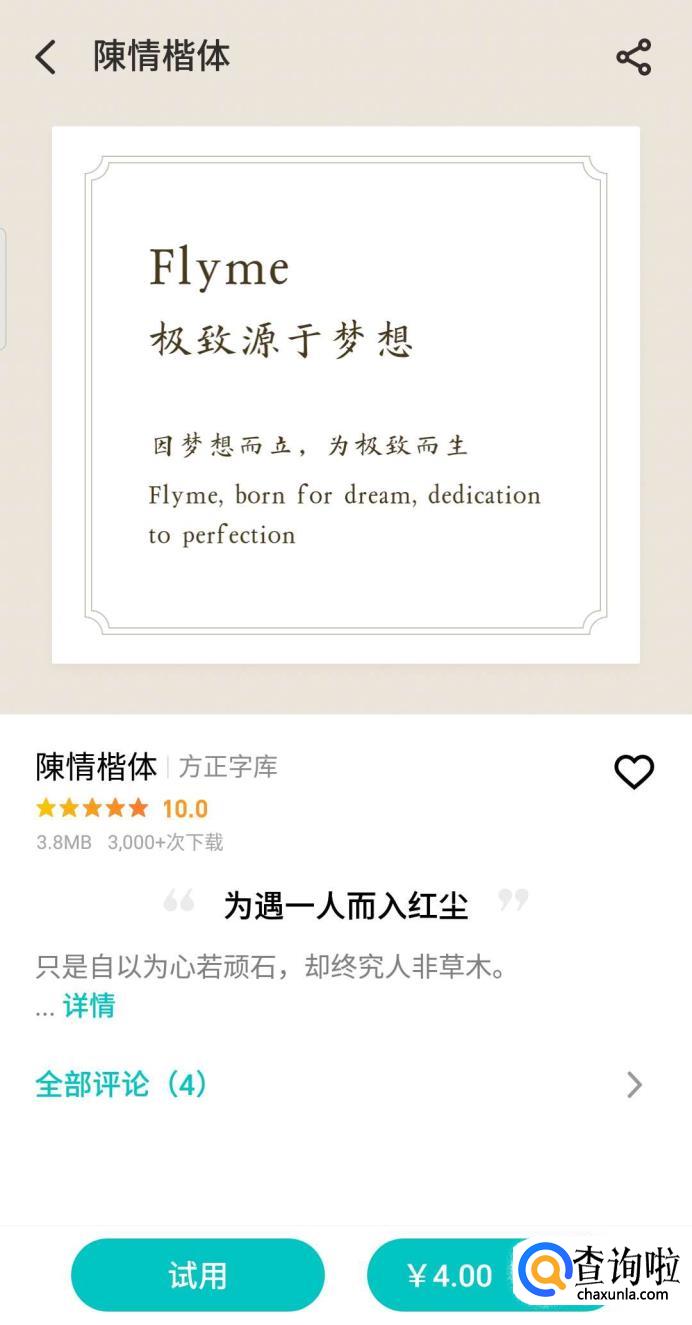This screenshot has width=692, height=1325.
Task: Buy the font for ¥4.00
Action: (x=450, y=1275)
